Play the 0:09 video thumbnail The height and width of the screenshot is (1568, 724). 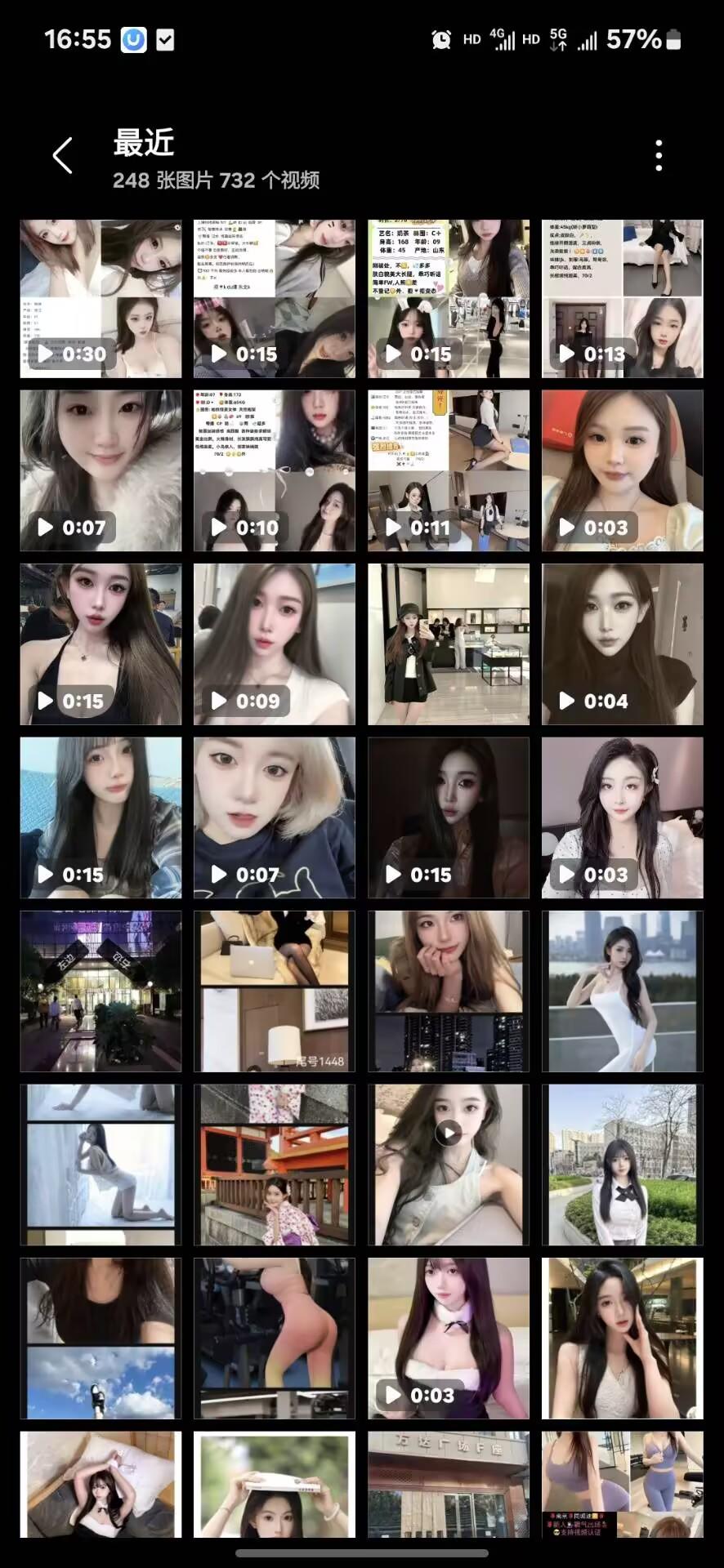[x=275, y=645]
